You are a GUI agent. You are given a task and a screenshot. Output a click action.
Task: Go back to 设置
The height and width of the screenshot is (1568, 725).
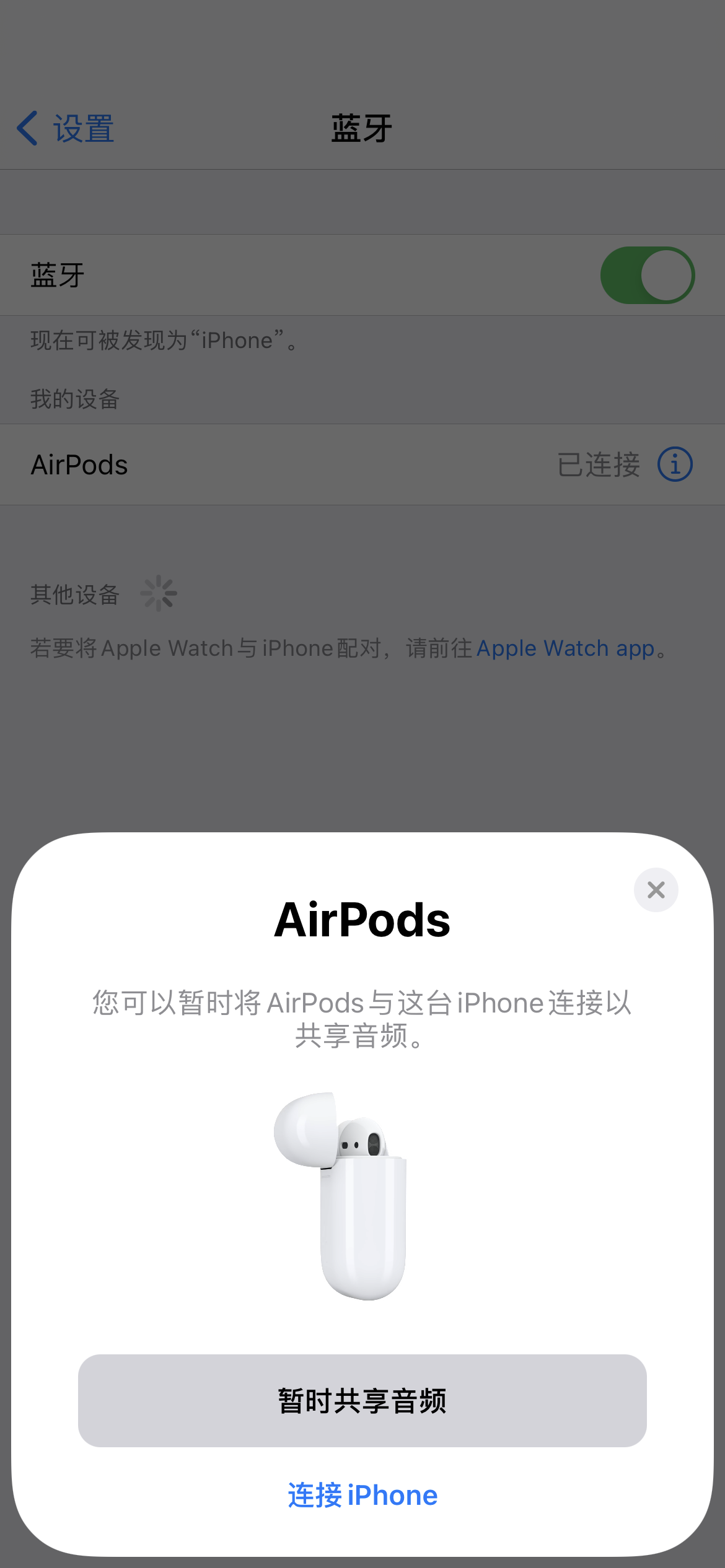tap(65, 129)
